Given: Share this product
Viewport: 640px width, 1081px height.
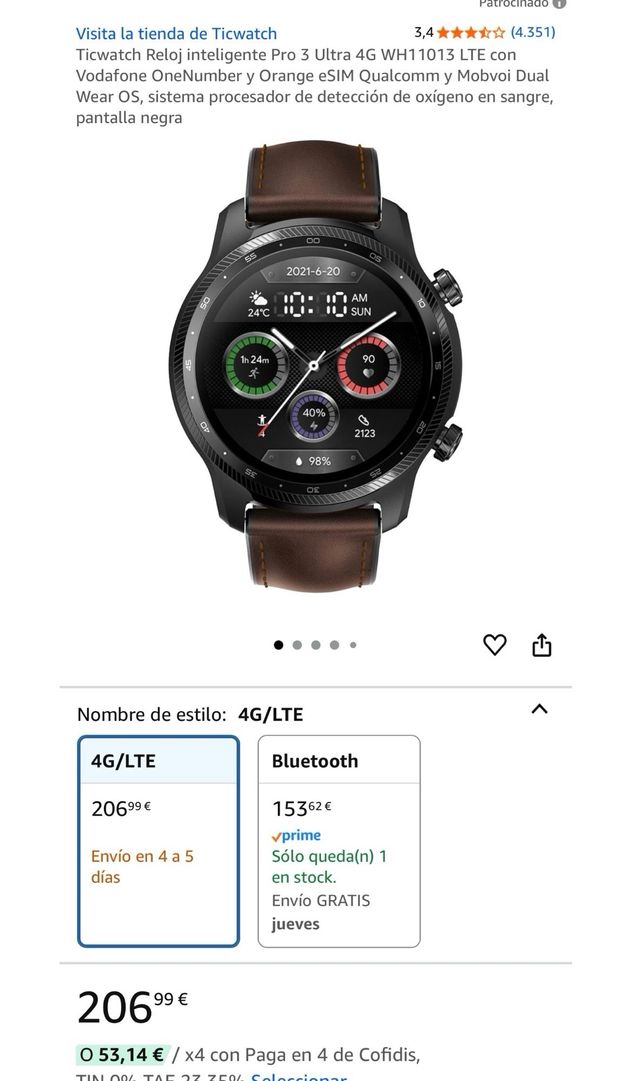Looking at the screenshot, I should (542, 645).
